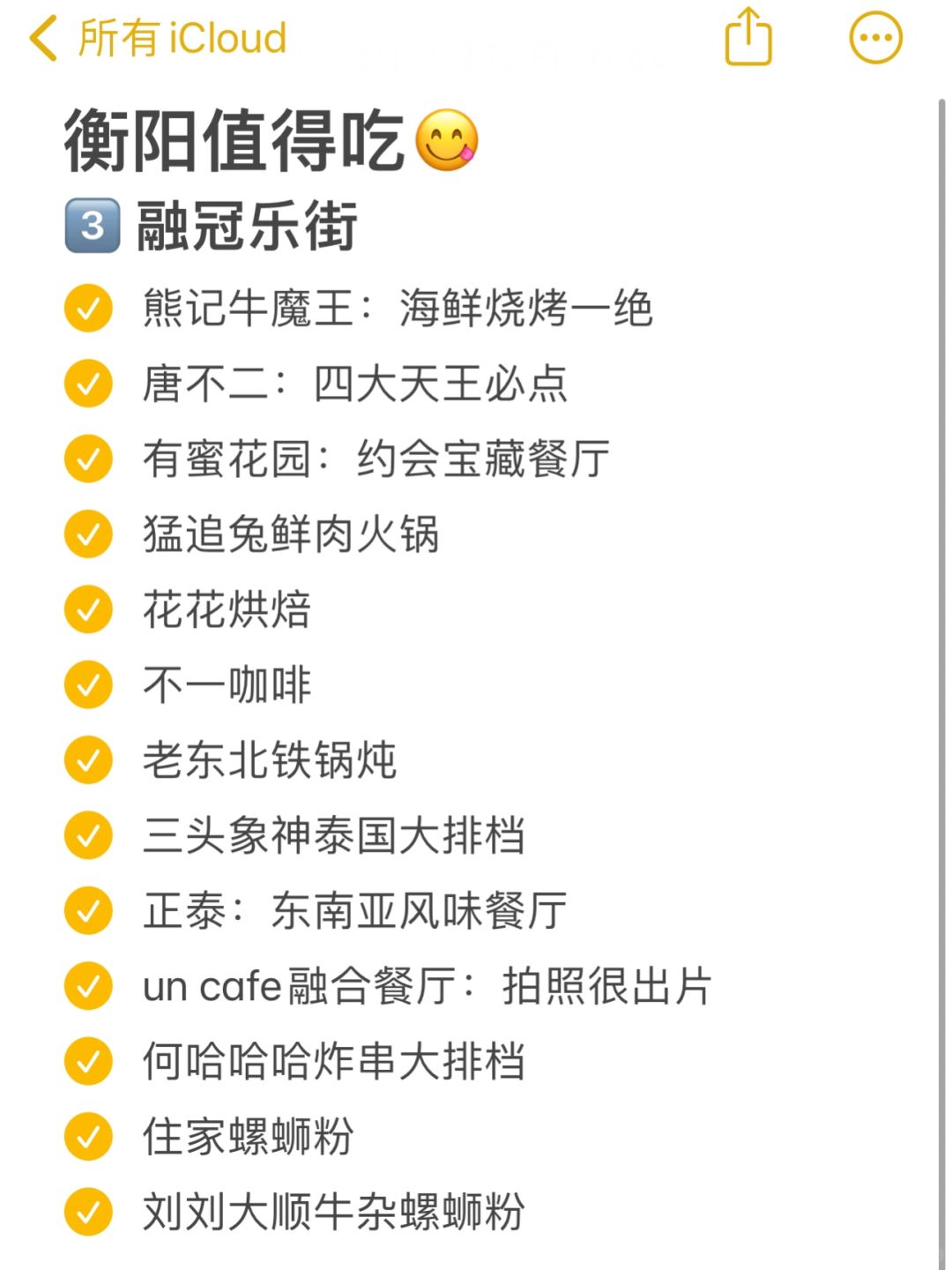
Task: Toggle the 住家螺蛳粉 checkbox
Action: click(88, 1136)
